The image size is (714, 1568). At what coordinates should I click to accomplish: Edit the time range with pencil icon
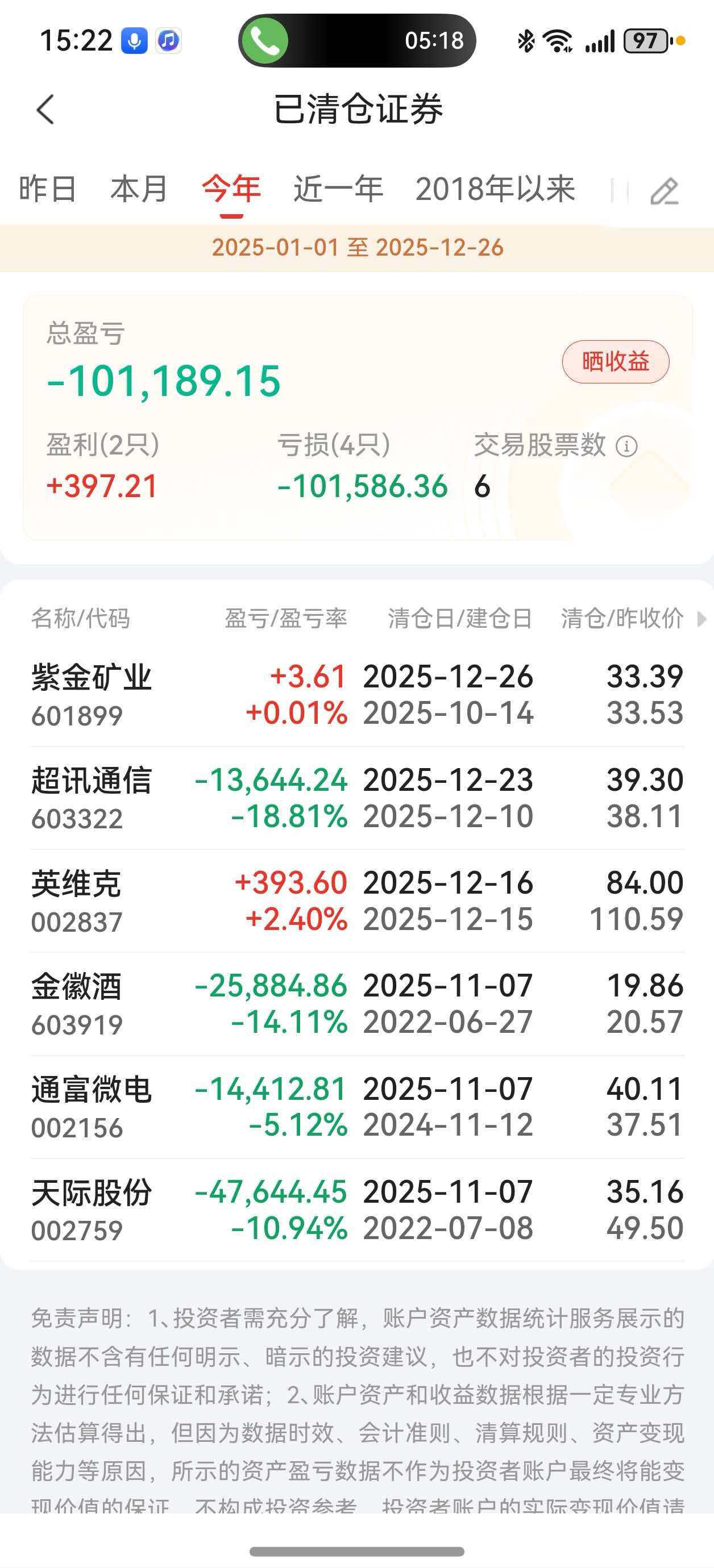coord(664,192)
